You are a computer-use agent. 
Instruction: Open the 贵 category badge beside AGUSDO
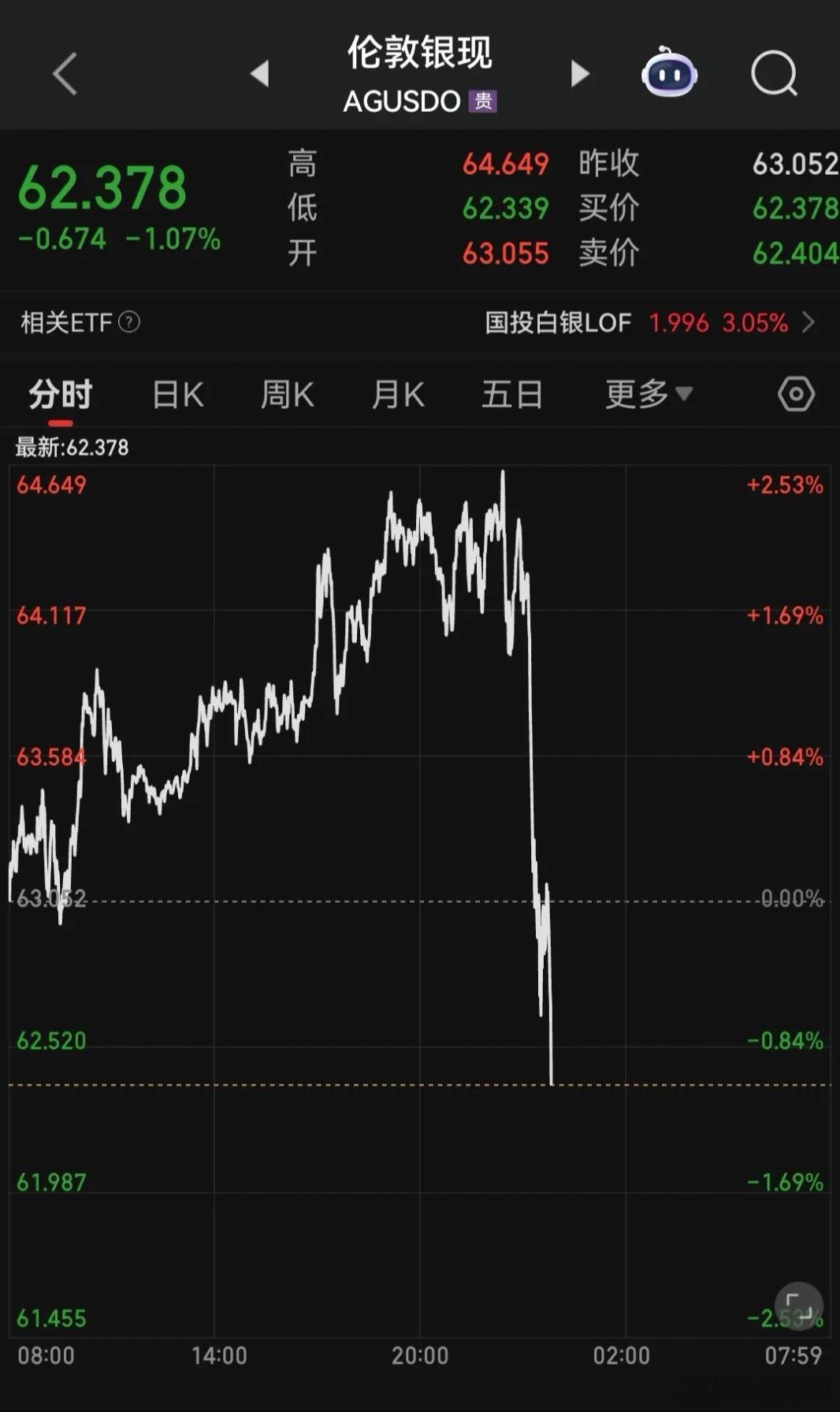click(x=483, y=101)
